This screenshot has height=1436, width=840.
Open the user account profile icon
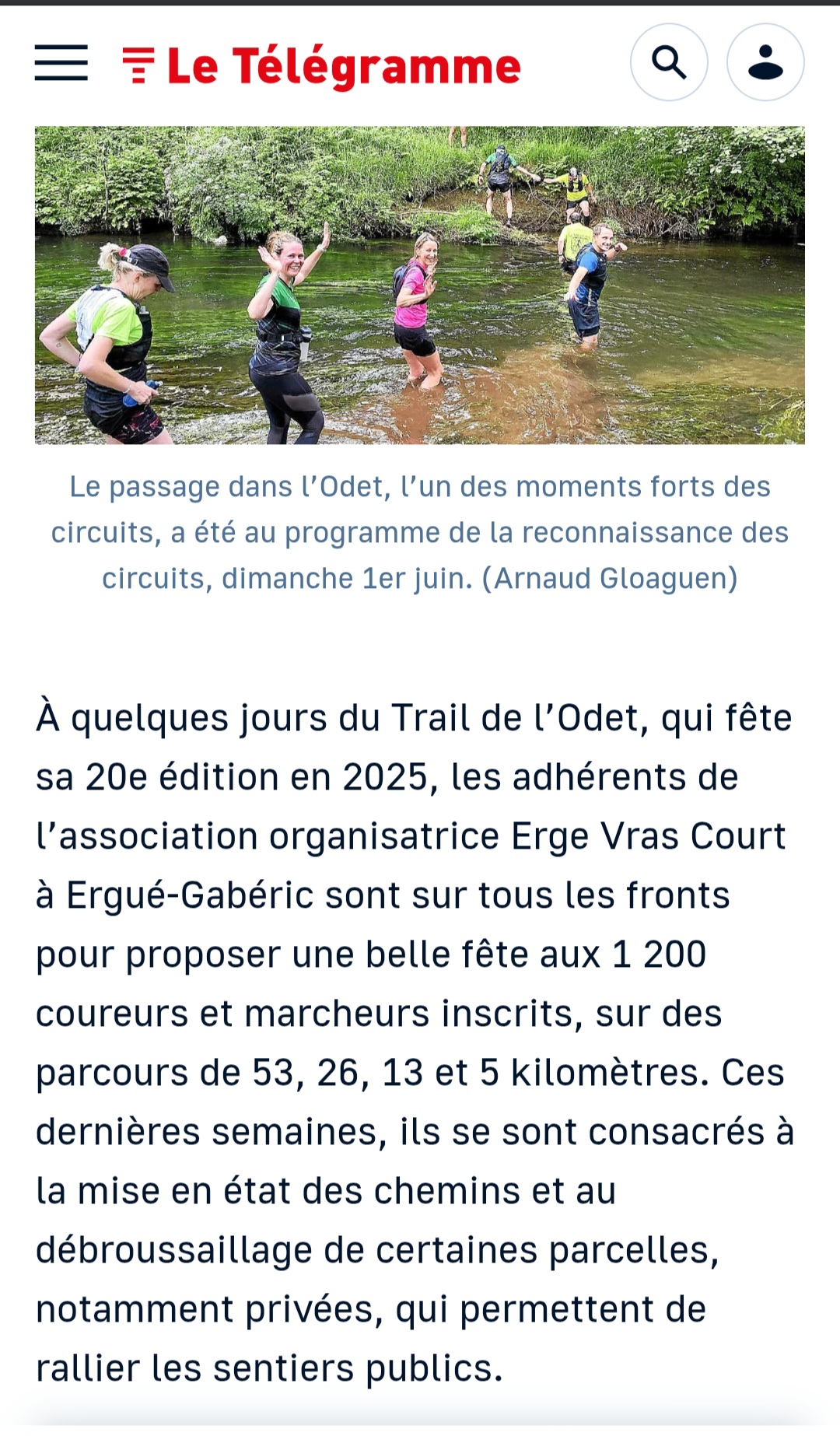pos(765,62)
